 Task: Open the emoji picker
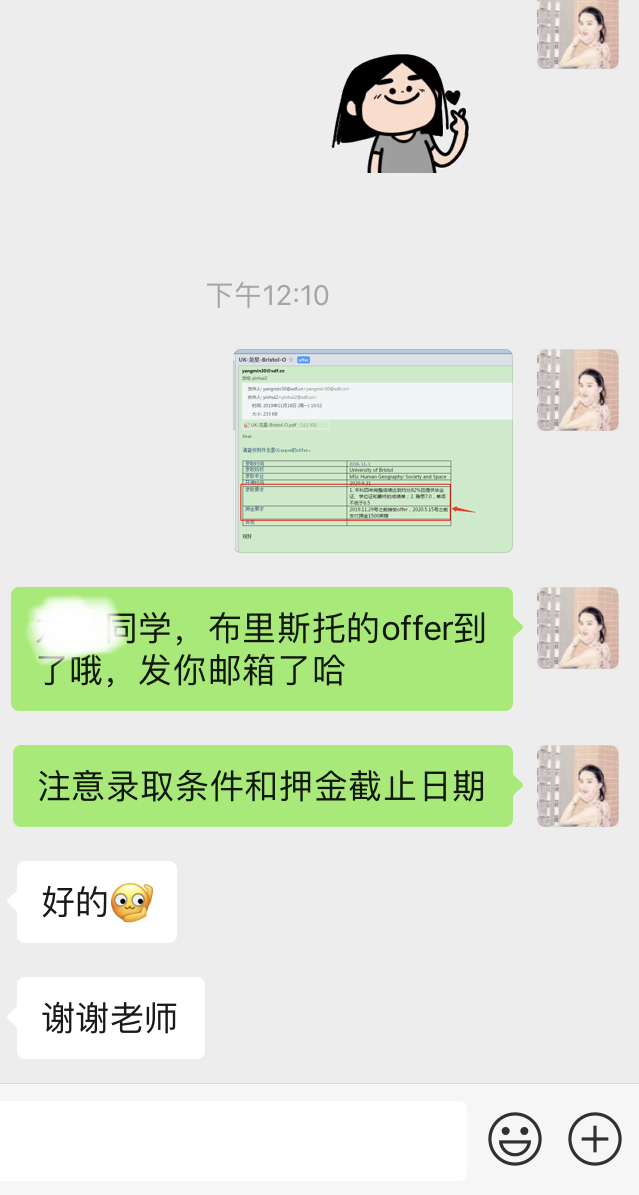point(515,1139)
